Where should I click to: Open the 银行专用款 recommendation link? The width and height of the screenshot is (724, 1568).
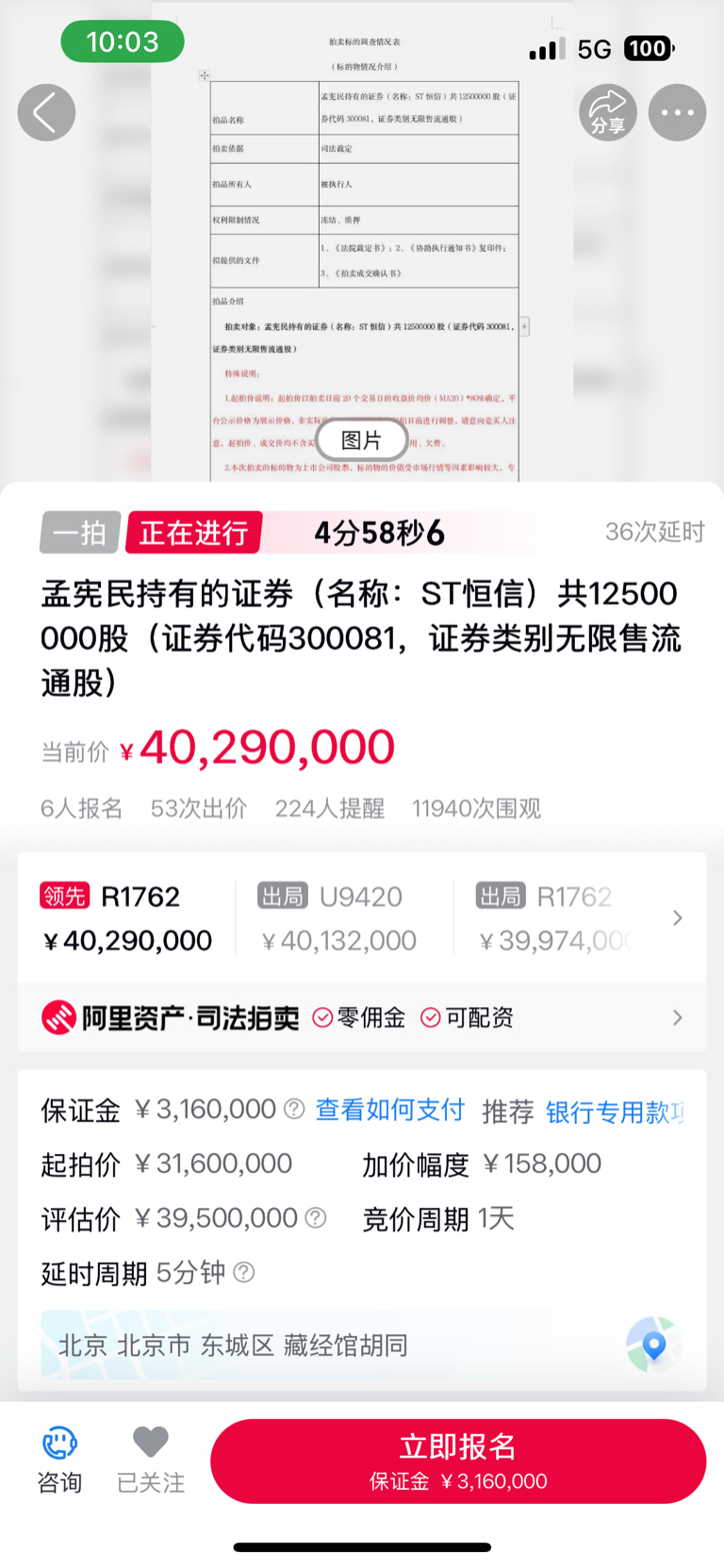coord(615,1112)
